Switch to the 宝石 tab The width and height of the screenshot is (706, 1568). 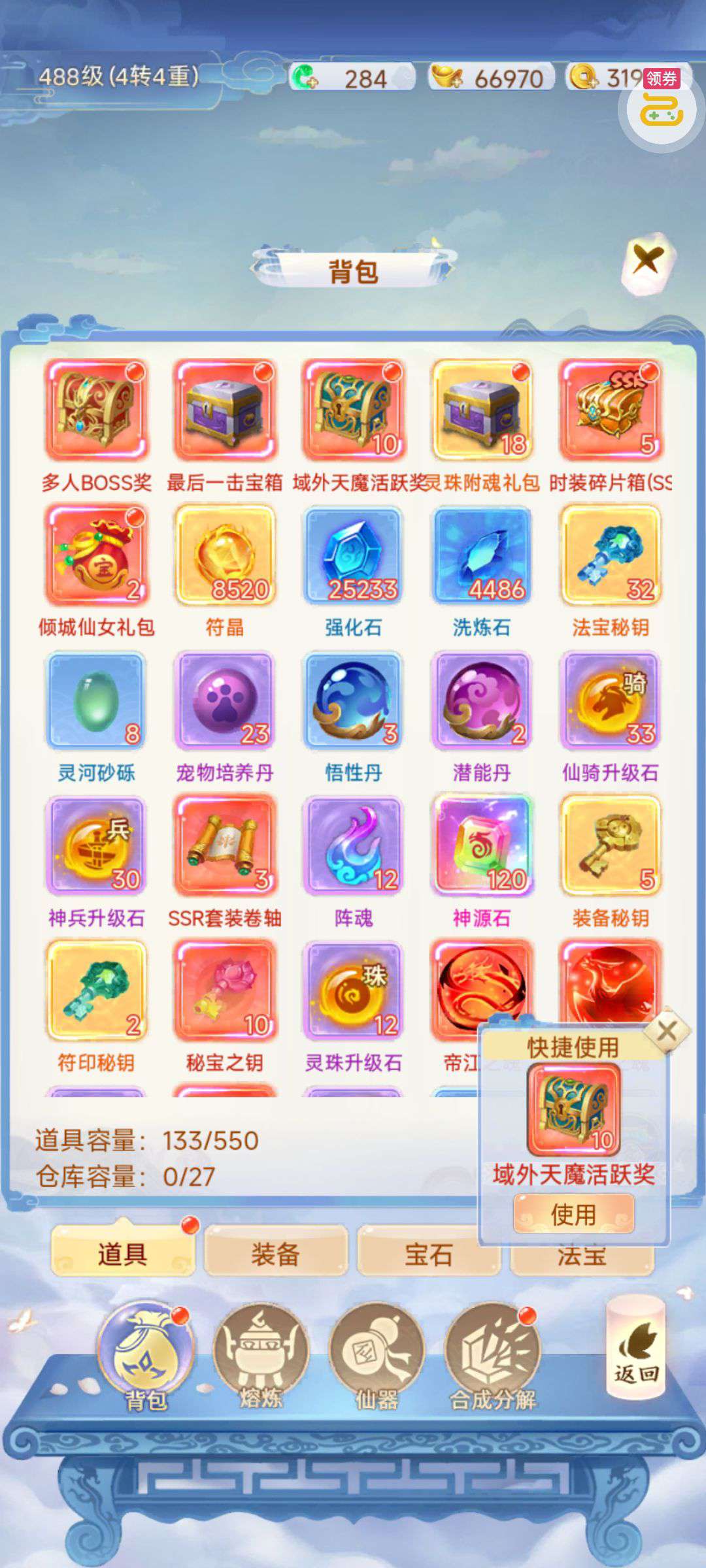[428, 1254]
